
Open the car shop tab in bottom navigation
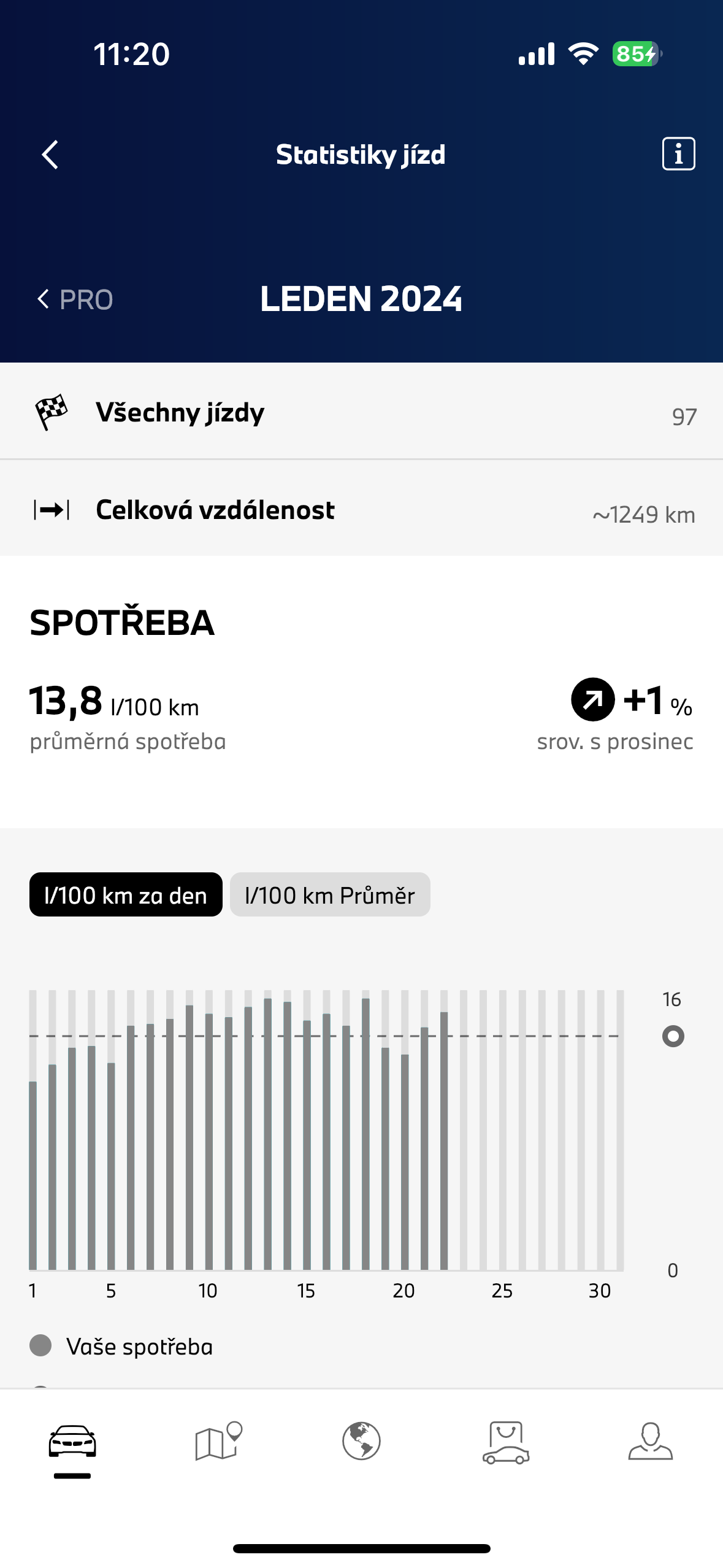pyautogui.click(x=506, y=1442)
